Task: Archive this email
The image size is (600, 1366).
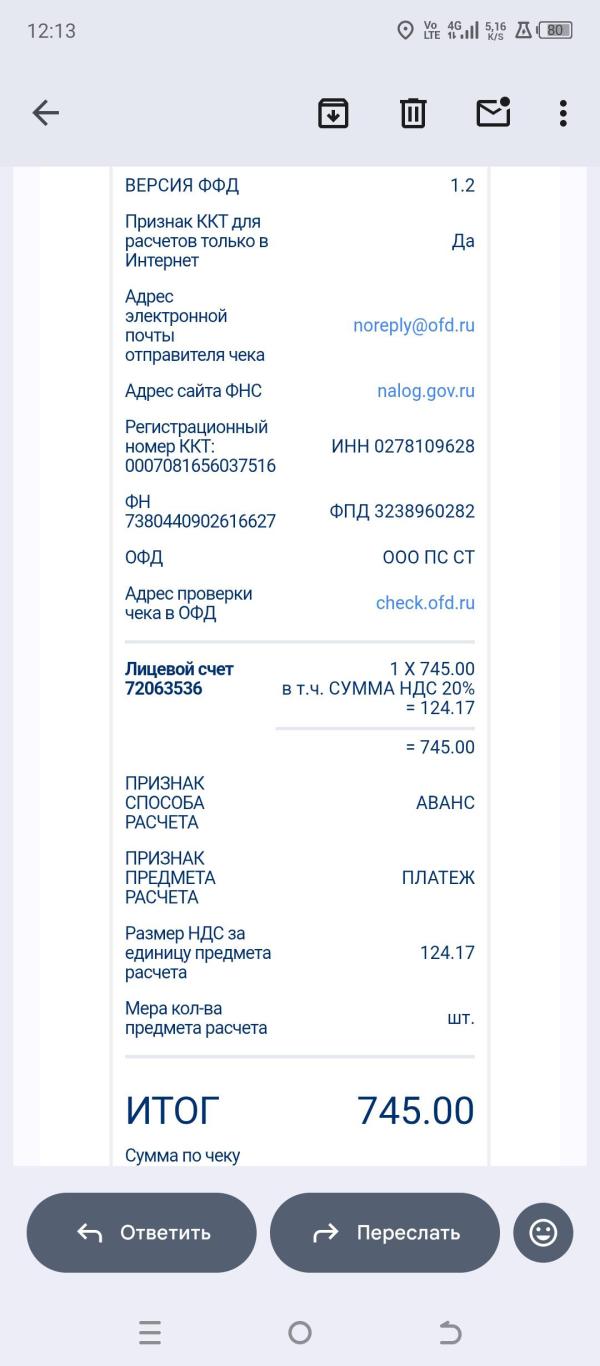Action: (x=333, y=113)
